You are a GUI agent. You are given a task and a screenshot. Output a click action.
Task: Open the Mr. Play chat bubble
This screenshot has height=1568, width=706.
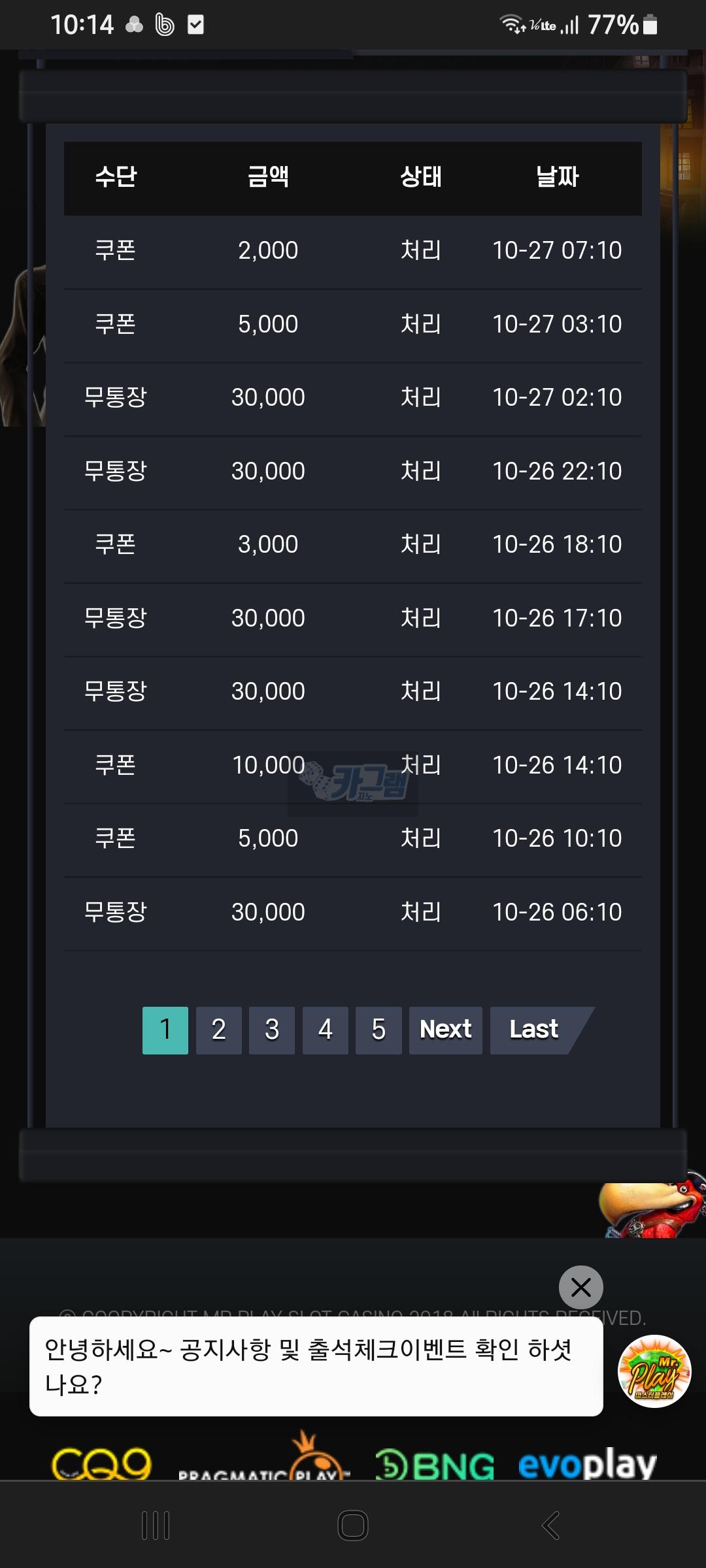tap(654, 1371)
